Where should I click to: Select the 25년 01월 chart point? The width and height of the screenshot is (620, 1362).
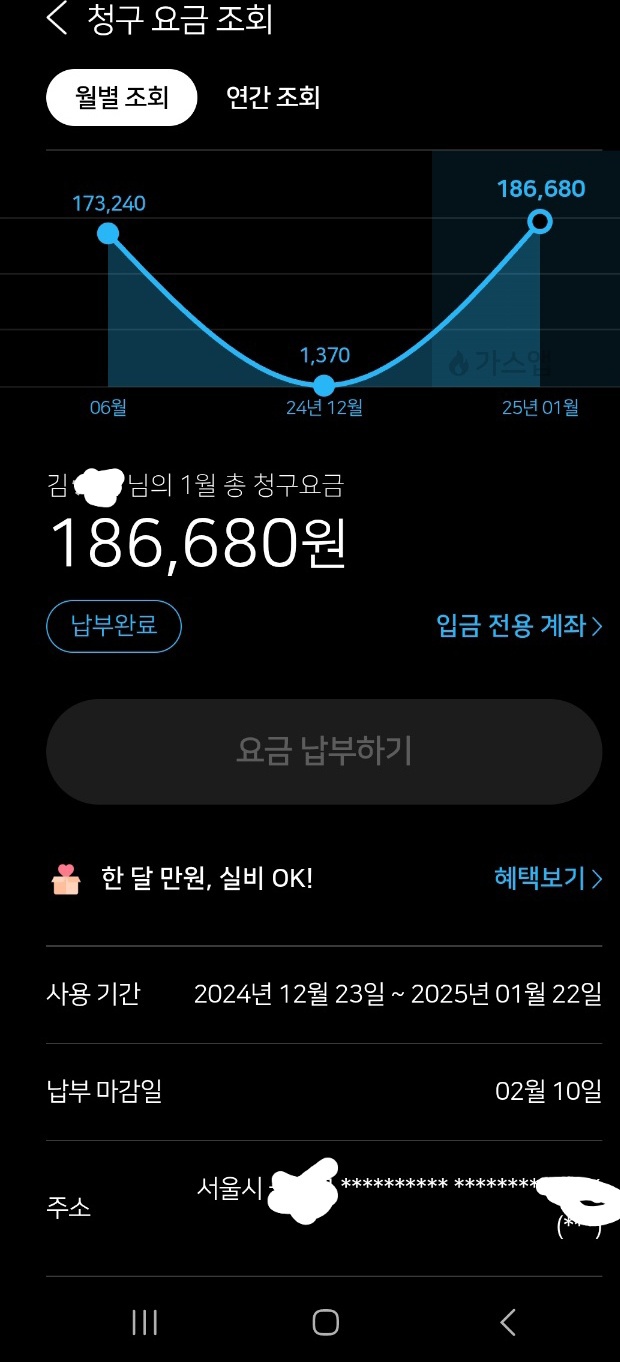coord(540,221)
